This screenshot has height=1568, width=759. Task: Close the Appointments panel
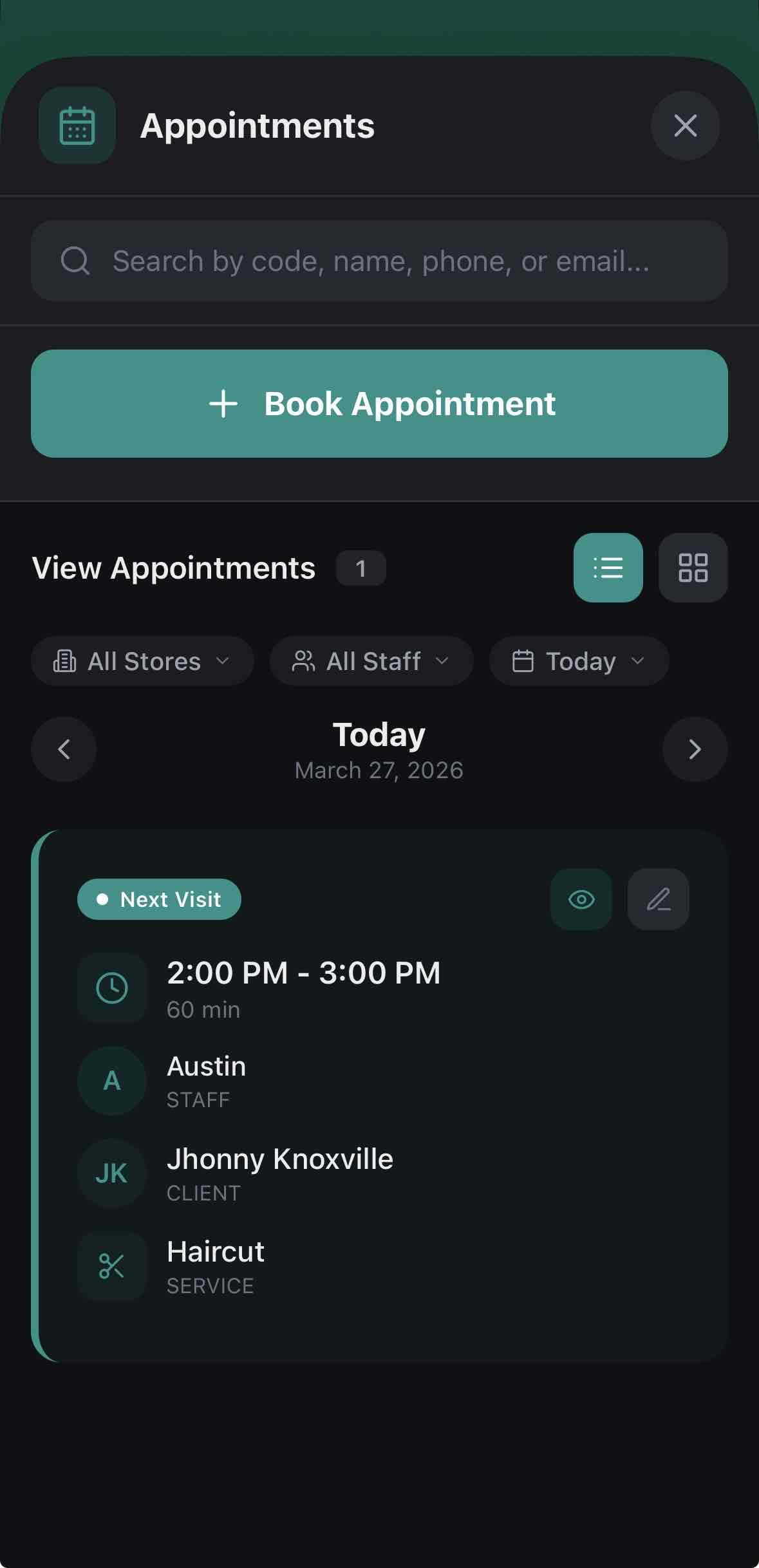click(685, 126)
